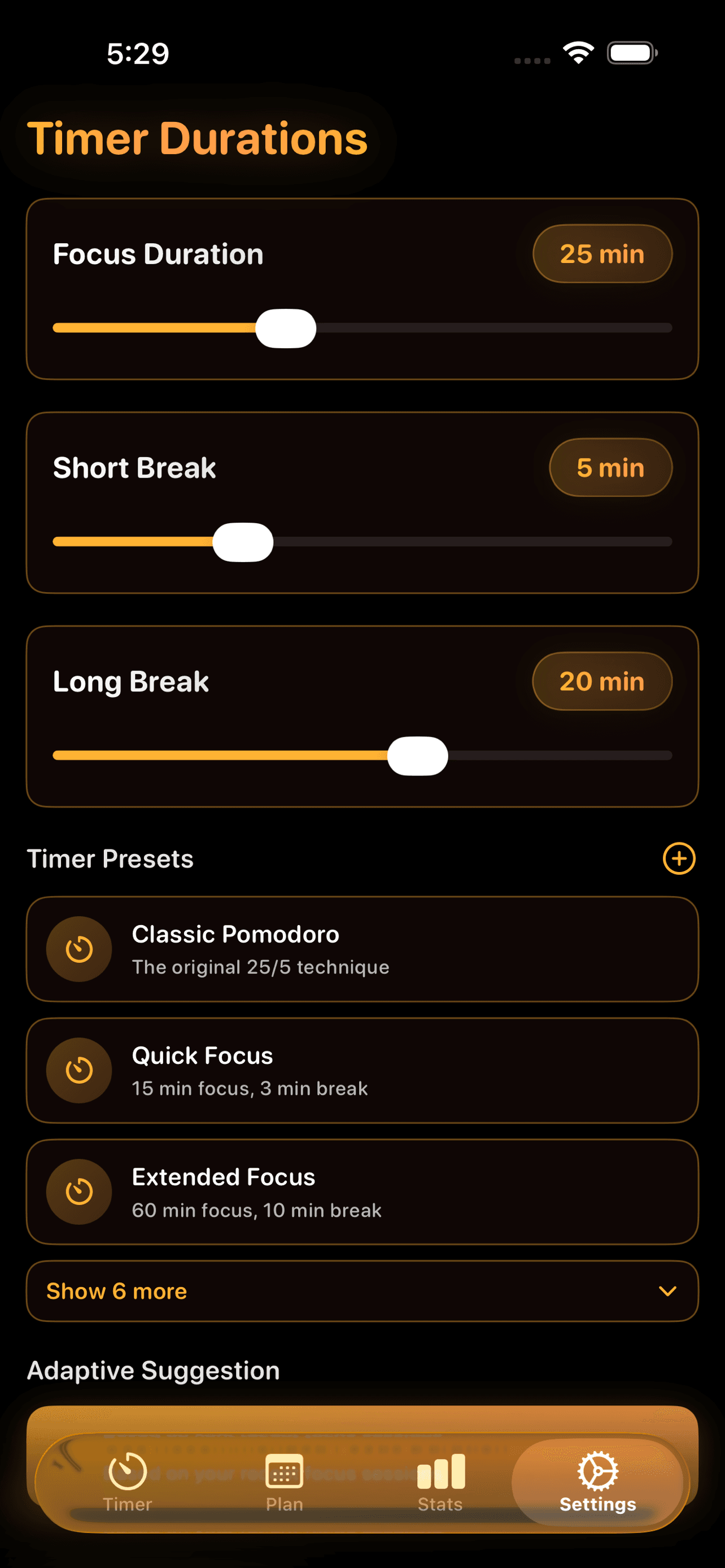Screen dimensions: 725x1568
Task: Tap the Adaptive Suggestion section heading
Action: tap(153, 1370)
